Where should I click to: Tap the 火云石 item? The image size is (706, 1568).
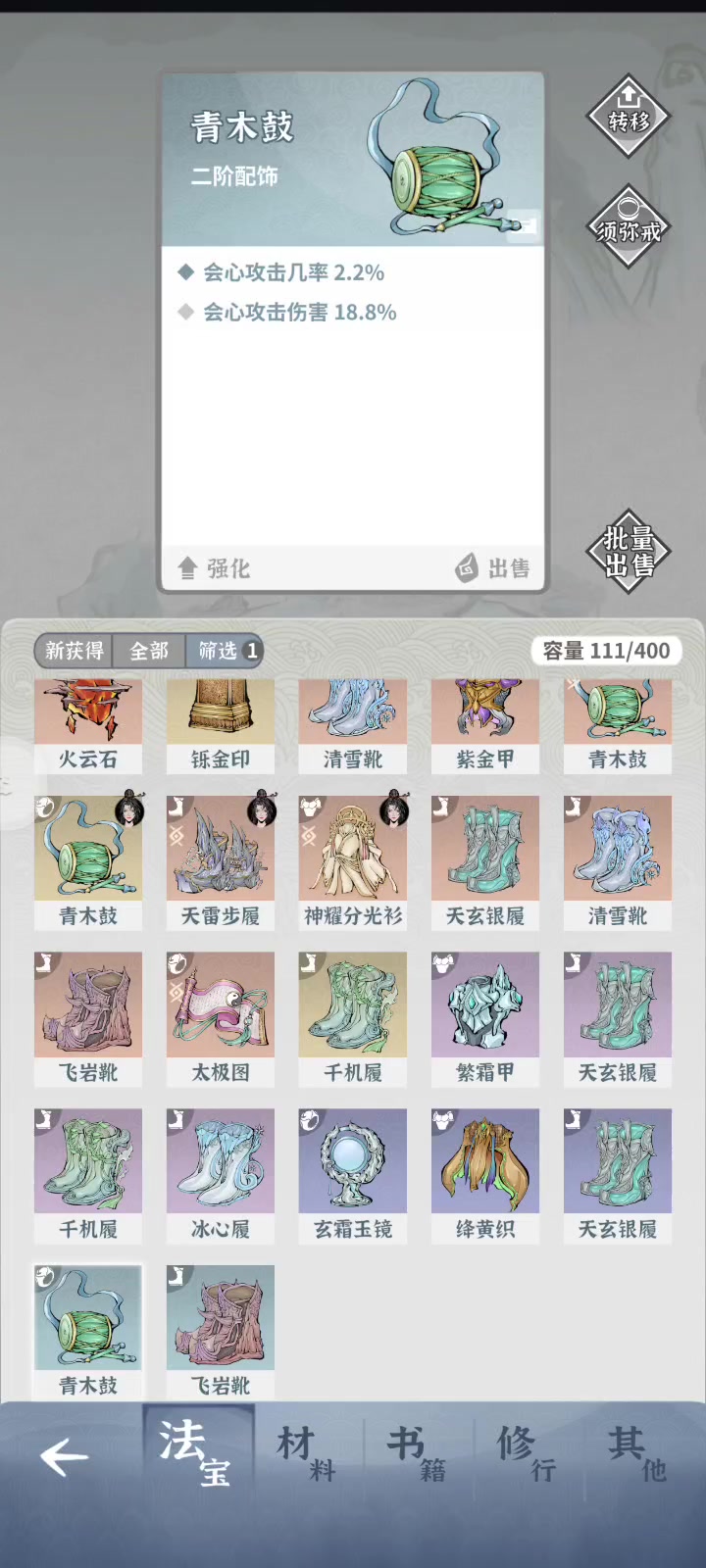pyautogui.click(x=88, y=727)
